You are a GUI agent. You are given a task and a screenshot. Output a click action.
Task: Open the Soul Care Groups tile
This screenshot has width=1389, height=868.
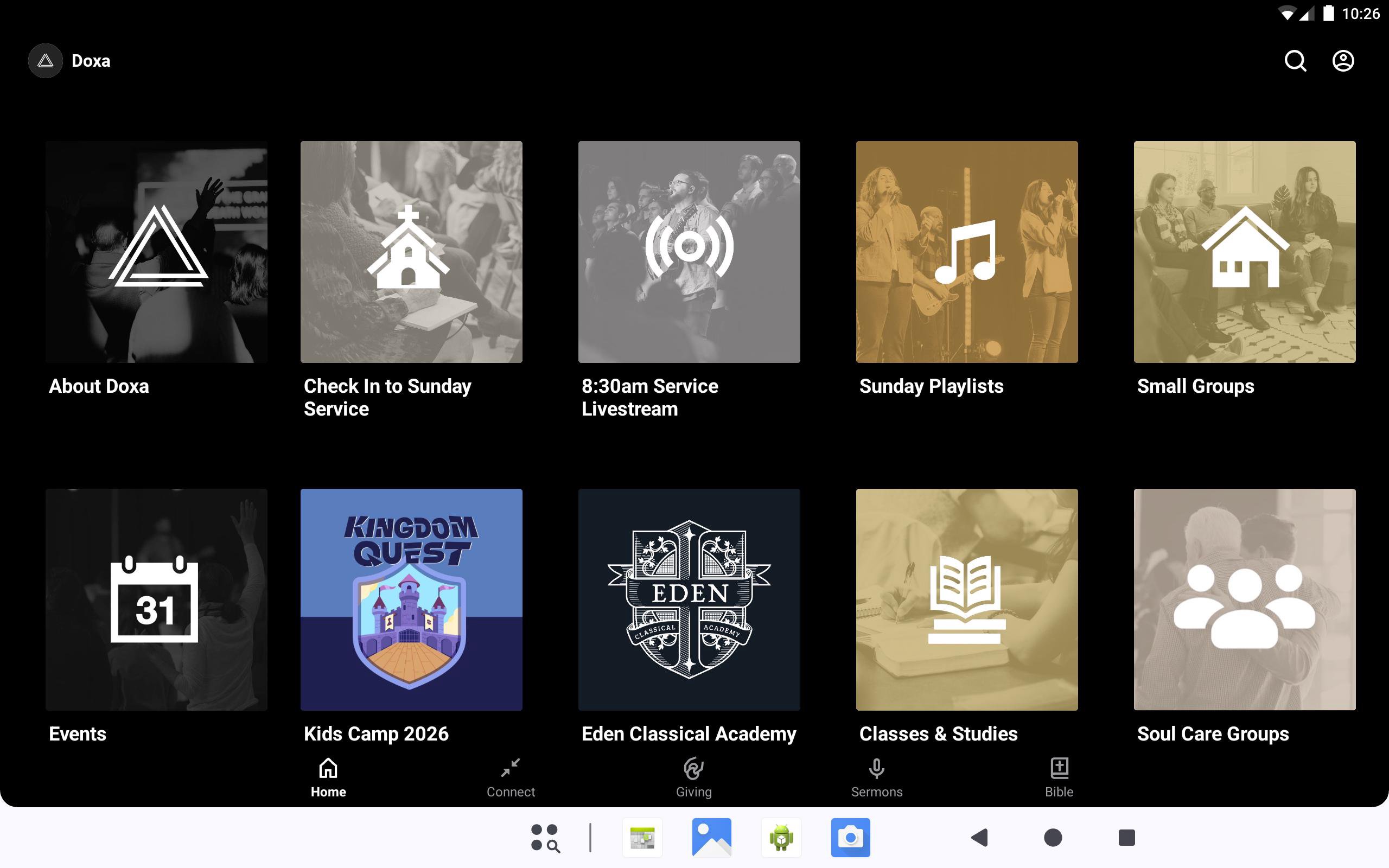point(1244,599)
